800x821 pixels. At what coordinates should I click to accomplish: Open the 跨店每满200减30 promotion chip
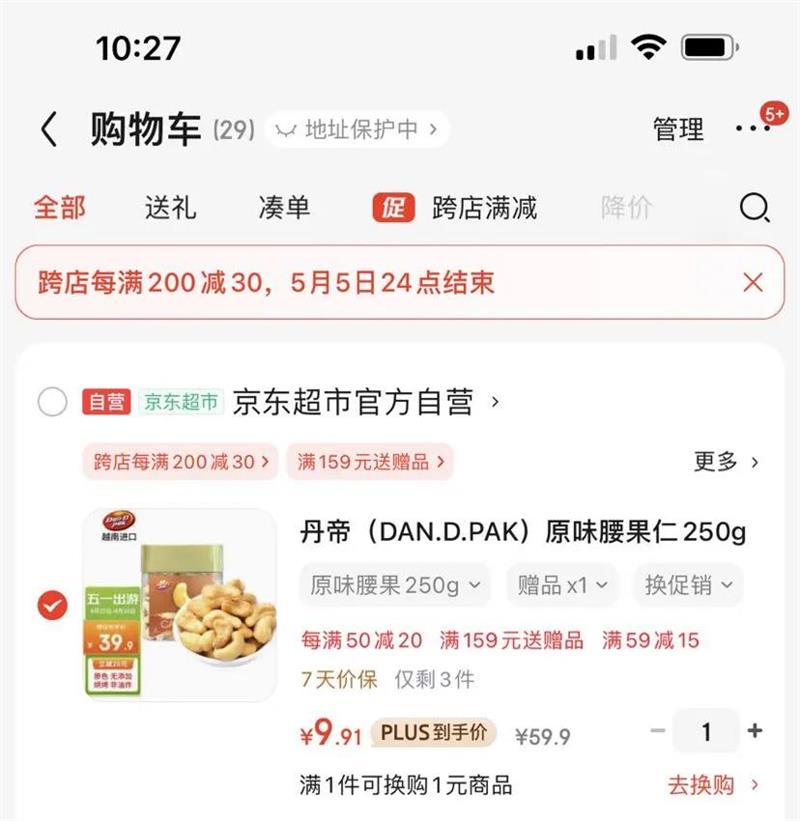point(180,462)
